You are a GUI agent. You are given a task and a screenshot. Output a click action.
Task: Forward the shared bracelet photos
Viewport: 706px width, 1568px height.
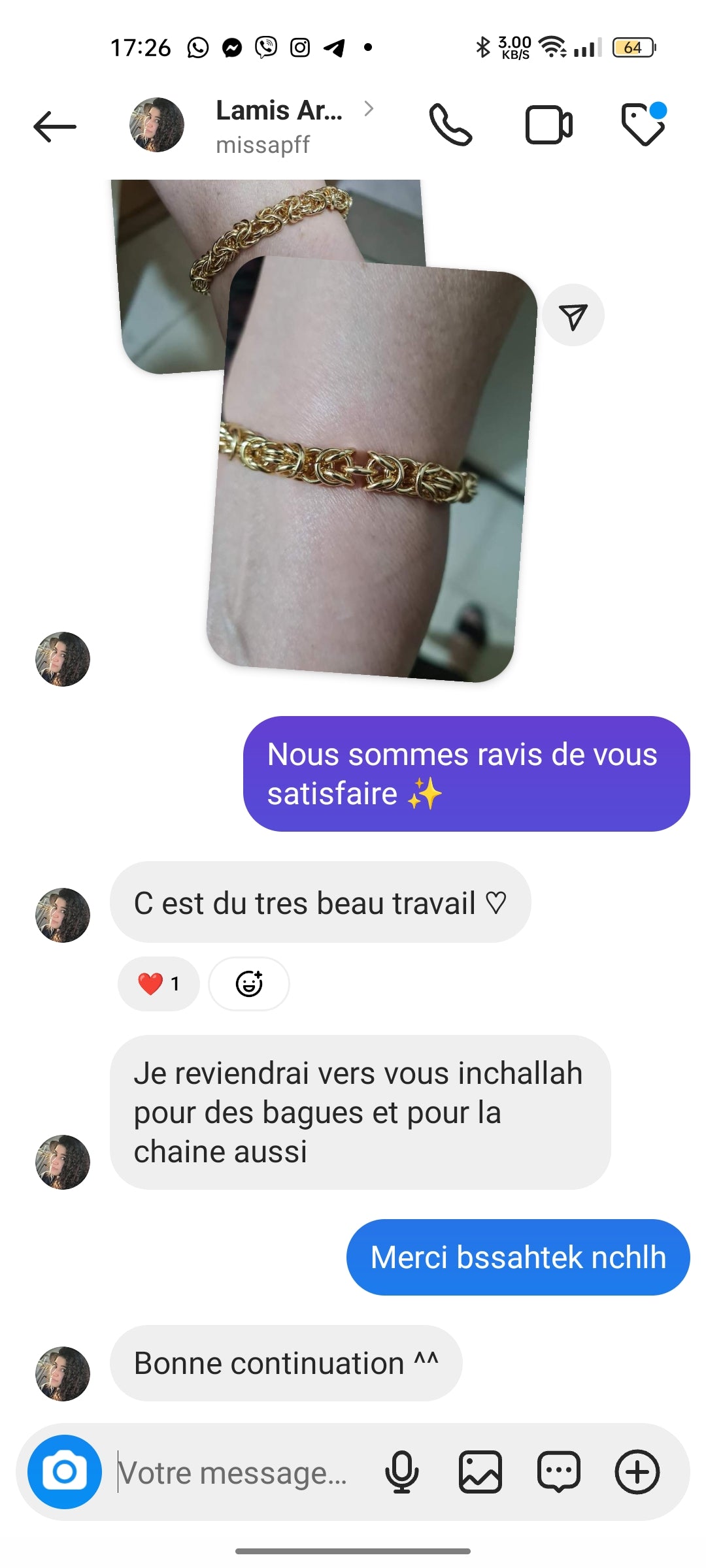coord(573,316)
